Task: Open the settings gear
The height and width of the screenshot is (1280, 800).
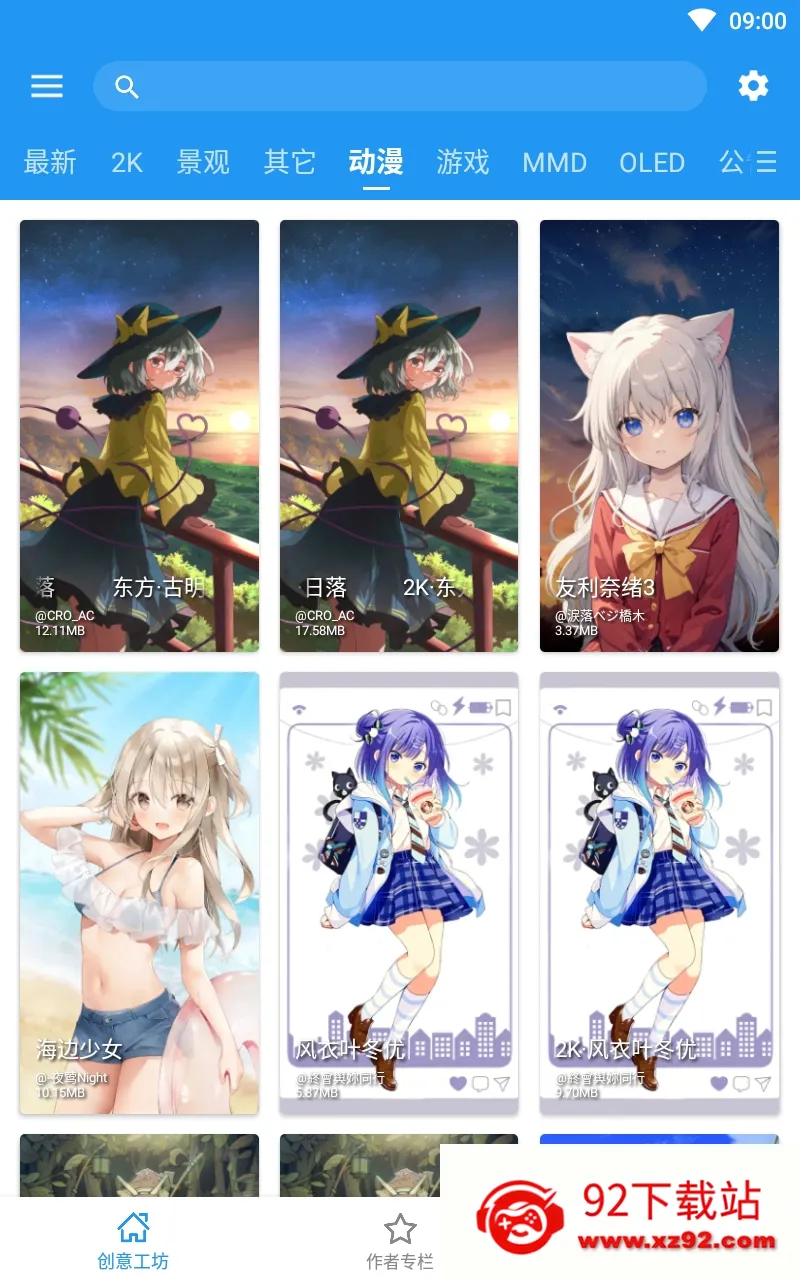Action: [753, 86]
